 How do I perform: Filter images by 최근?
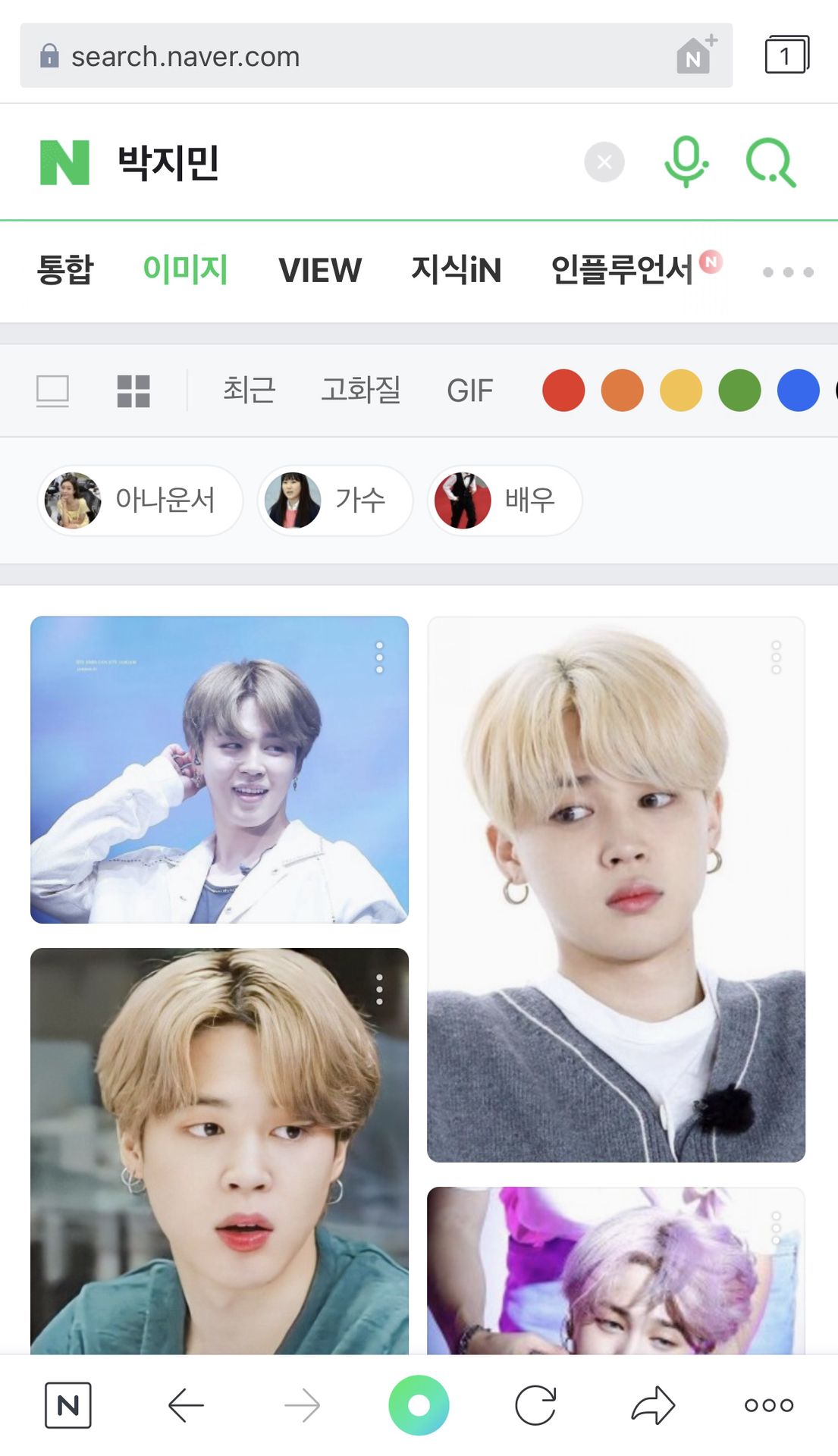click(249, 391)
